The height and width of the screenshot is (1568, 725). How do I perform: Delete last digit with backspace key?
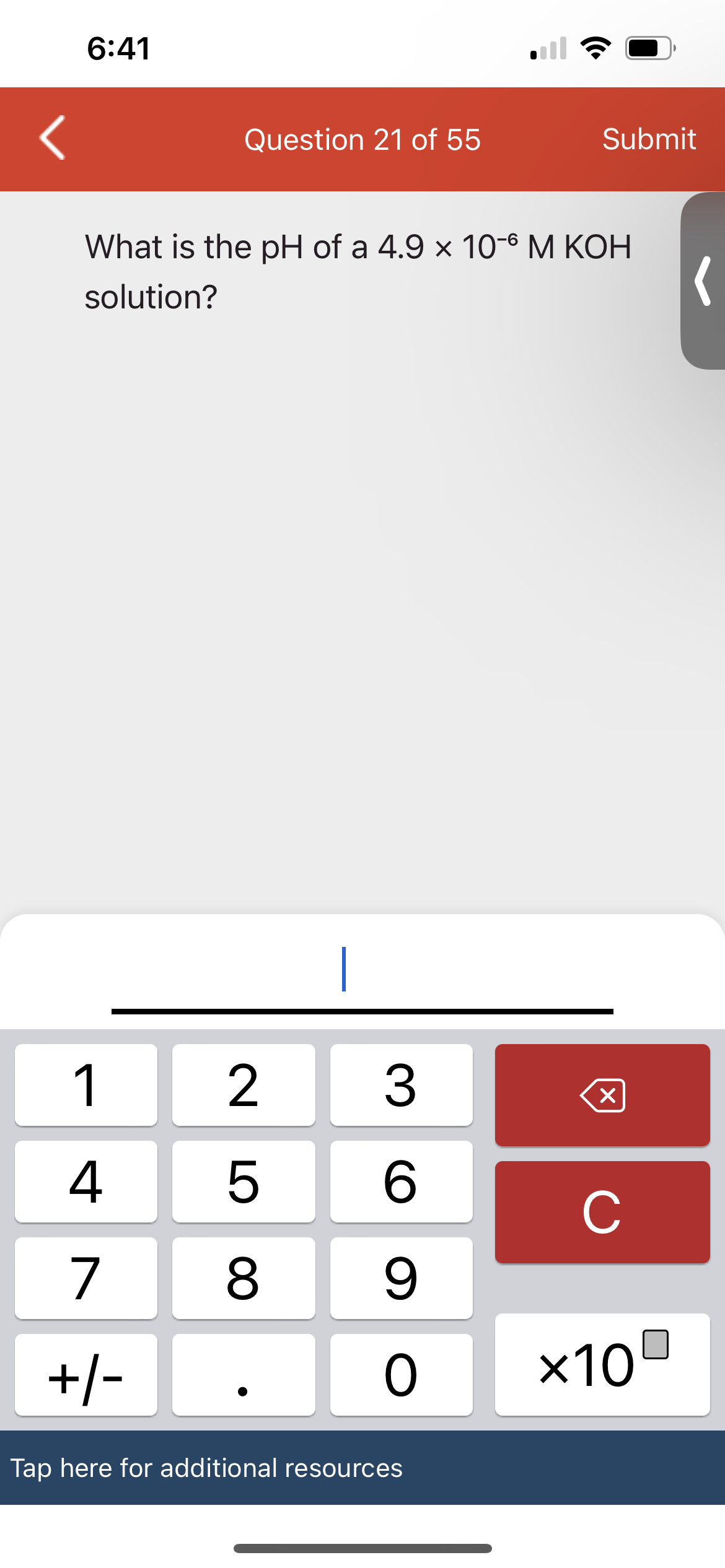click(602, 1095)
